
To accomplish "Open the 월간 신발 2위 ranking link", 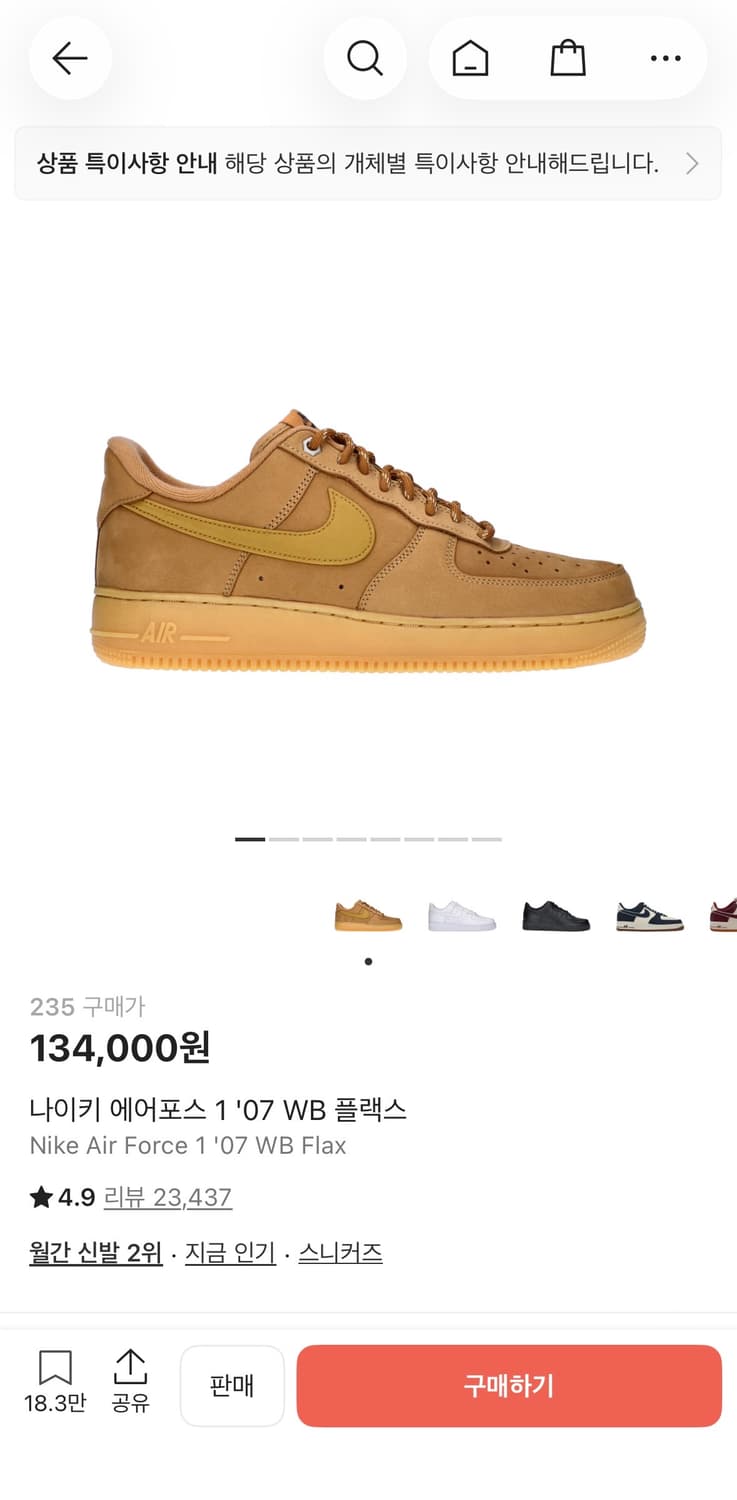I will point(95,1252).
